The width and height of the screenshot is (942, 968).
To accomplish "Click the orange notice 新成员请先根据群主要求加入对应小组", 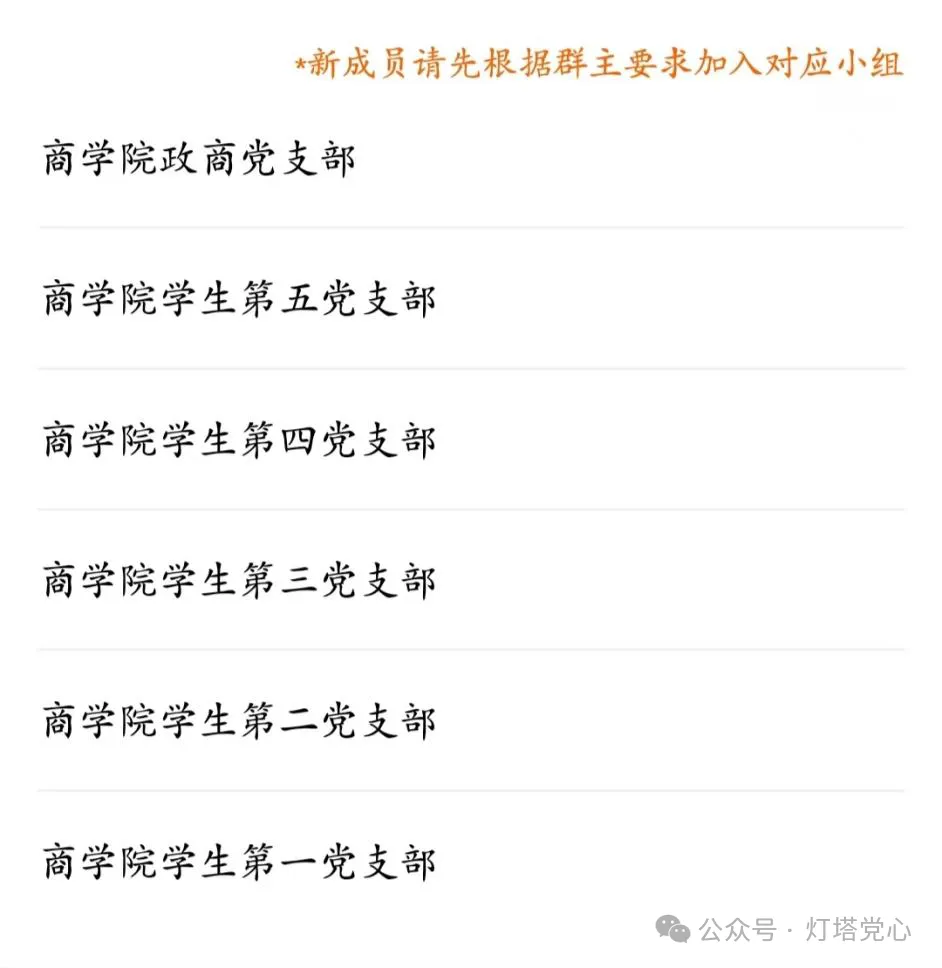I will (x=598, y=65).
